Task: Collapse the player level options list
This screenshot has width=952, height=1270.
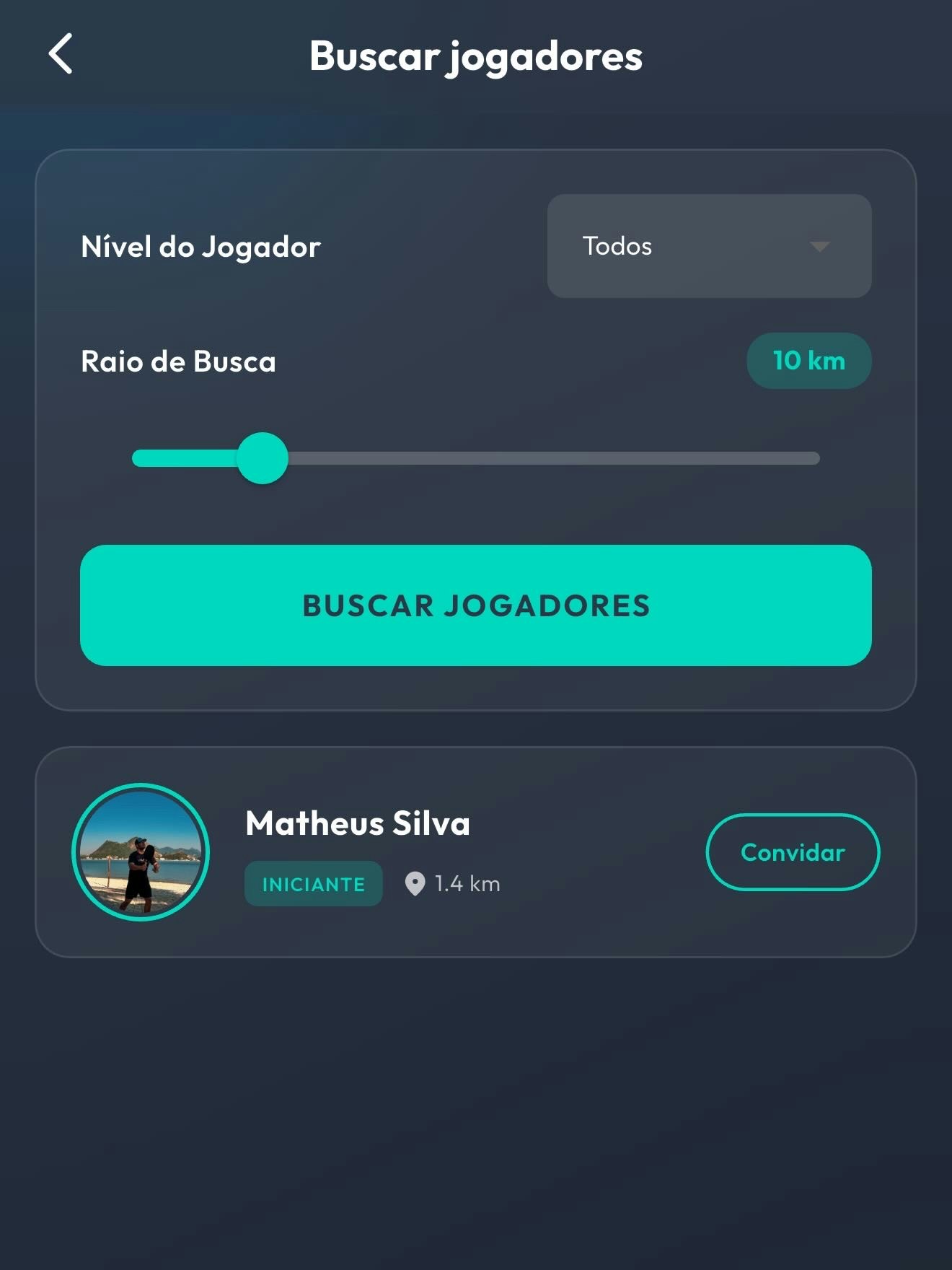Action: pyautogui.click(x=709, y=247)
